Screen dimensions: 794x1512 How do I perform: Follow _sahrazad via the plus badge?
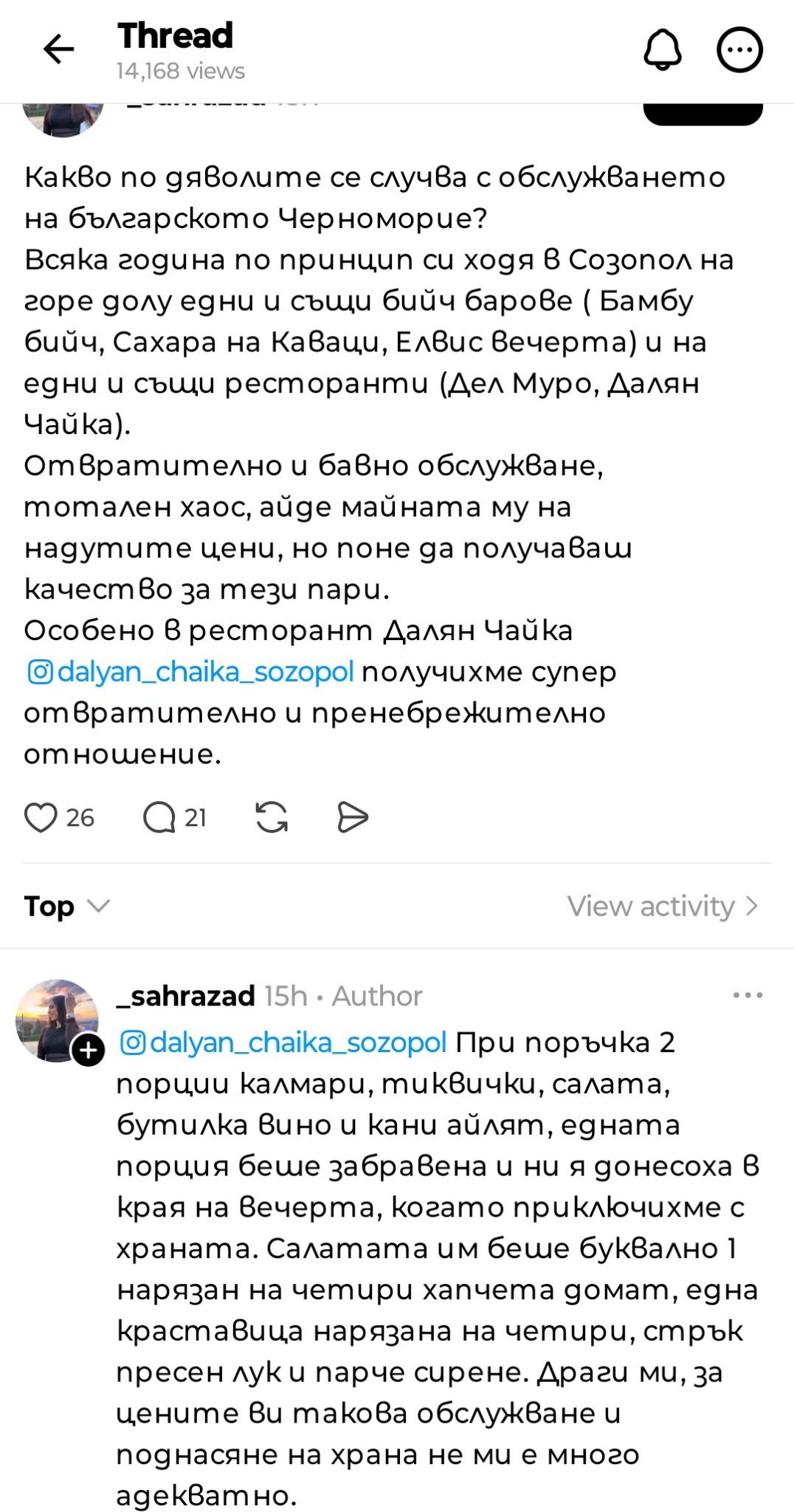88,1050
